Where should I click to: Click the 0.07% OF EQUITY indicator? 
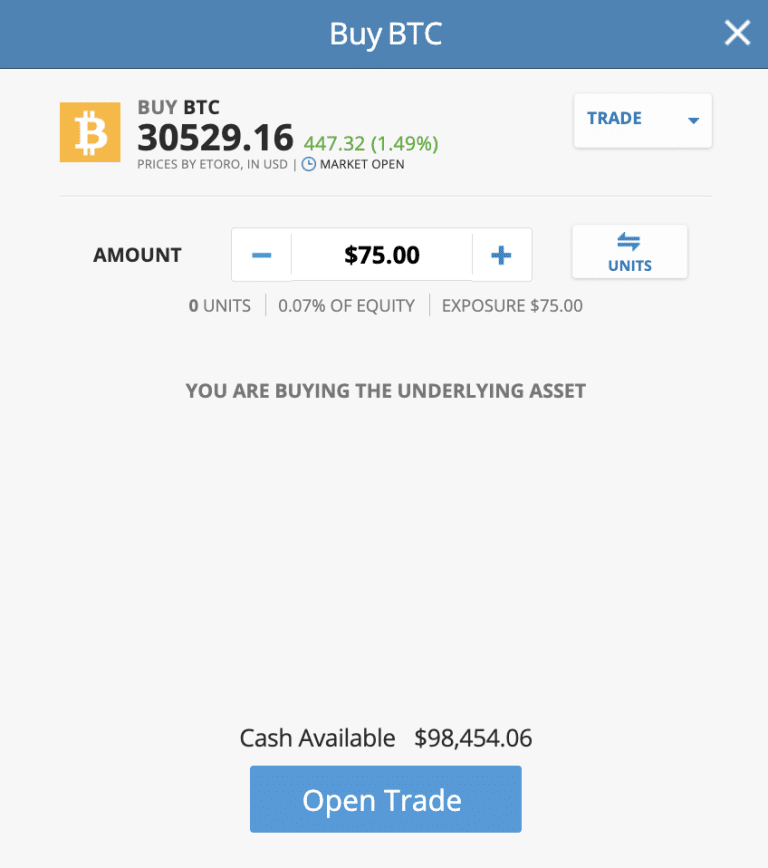[347, 306]
